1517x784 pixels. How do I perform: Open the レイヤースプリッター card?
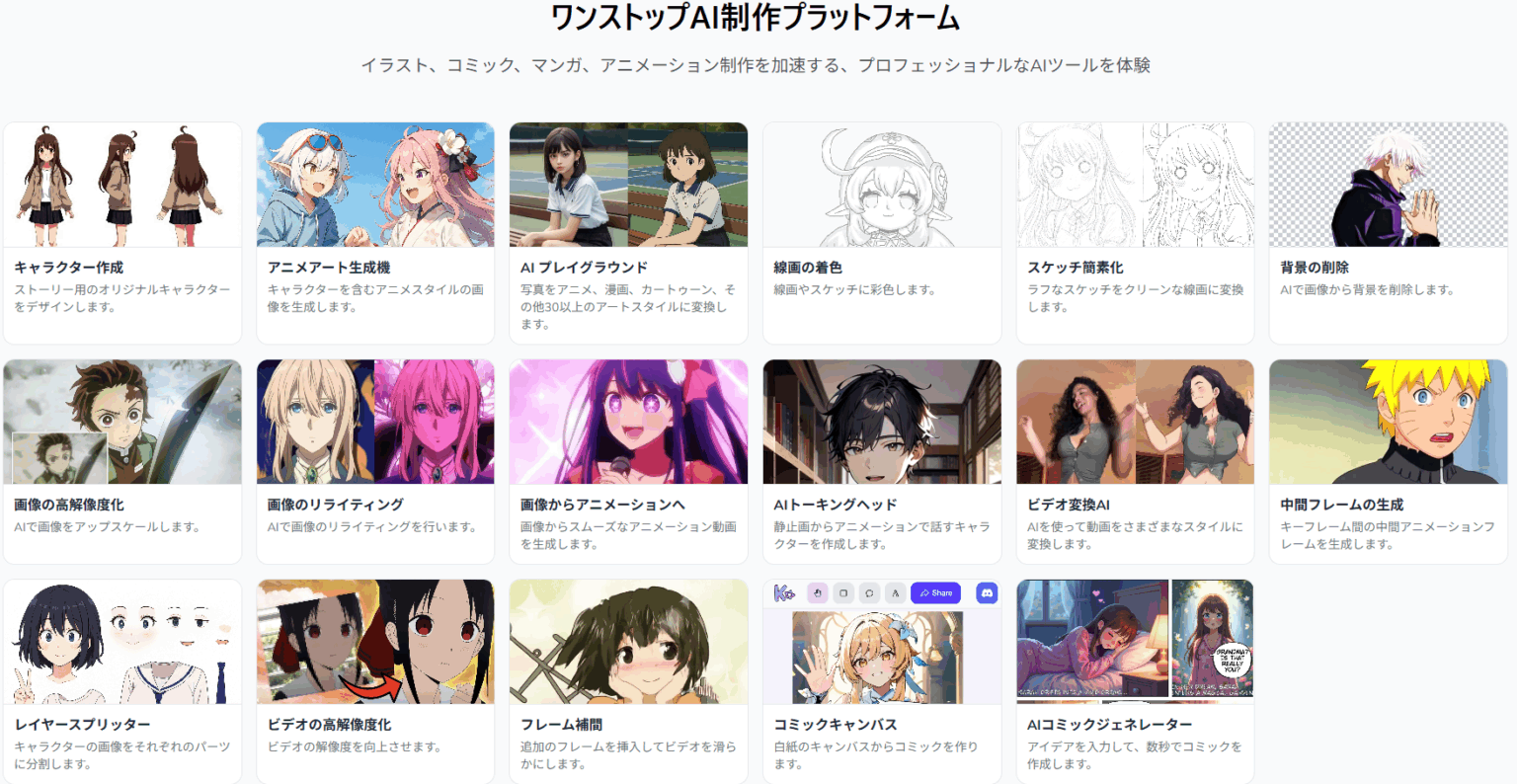click(122, 681)
